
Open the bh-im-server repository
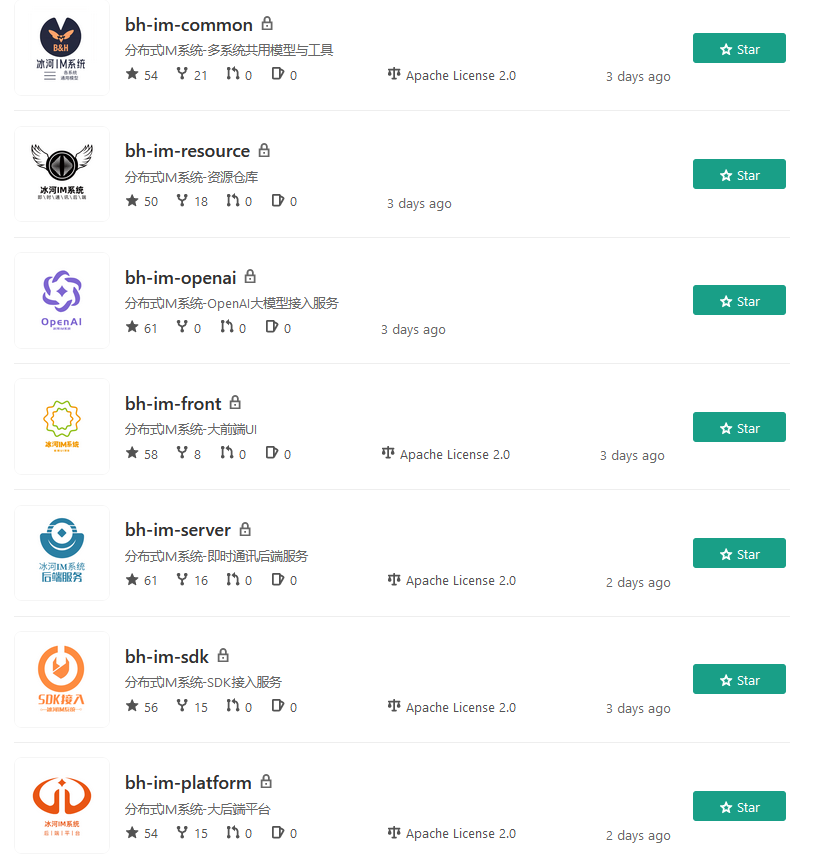click(x=177, y=530)
